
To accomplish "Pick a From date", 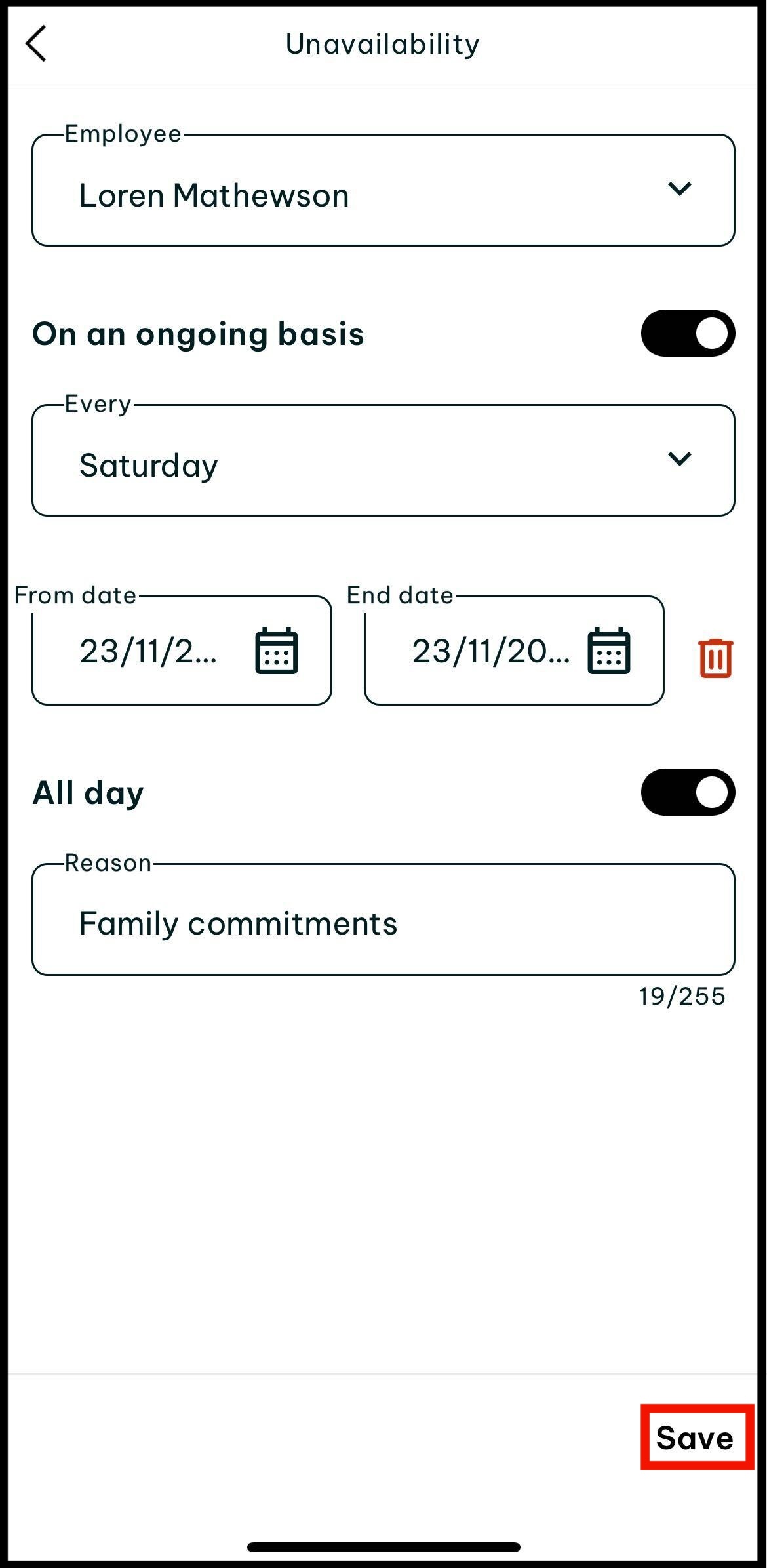I will 276,651.
